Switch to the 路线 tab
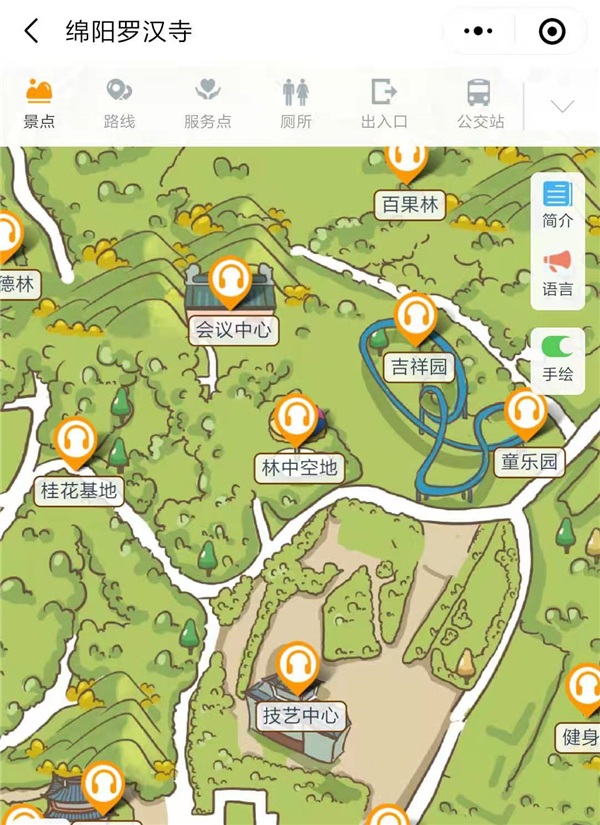This screenshot has height=825, width=600. (119, 104)
